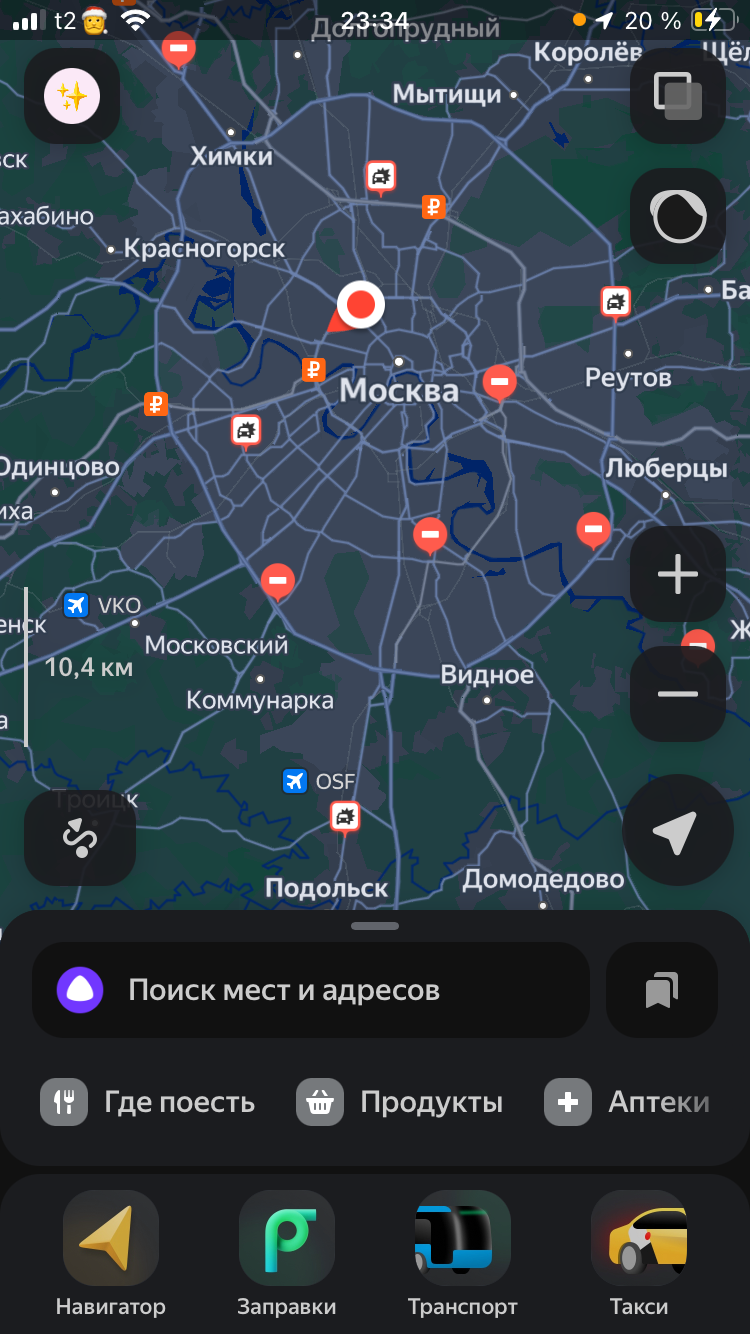Zoom out with the minus button

tap(677, 694)
